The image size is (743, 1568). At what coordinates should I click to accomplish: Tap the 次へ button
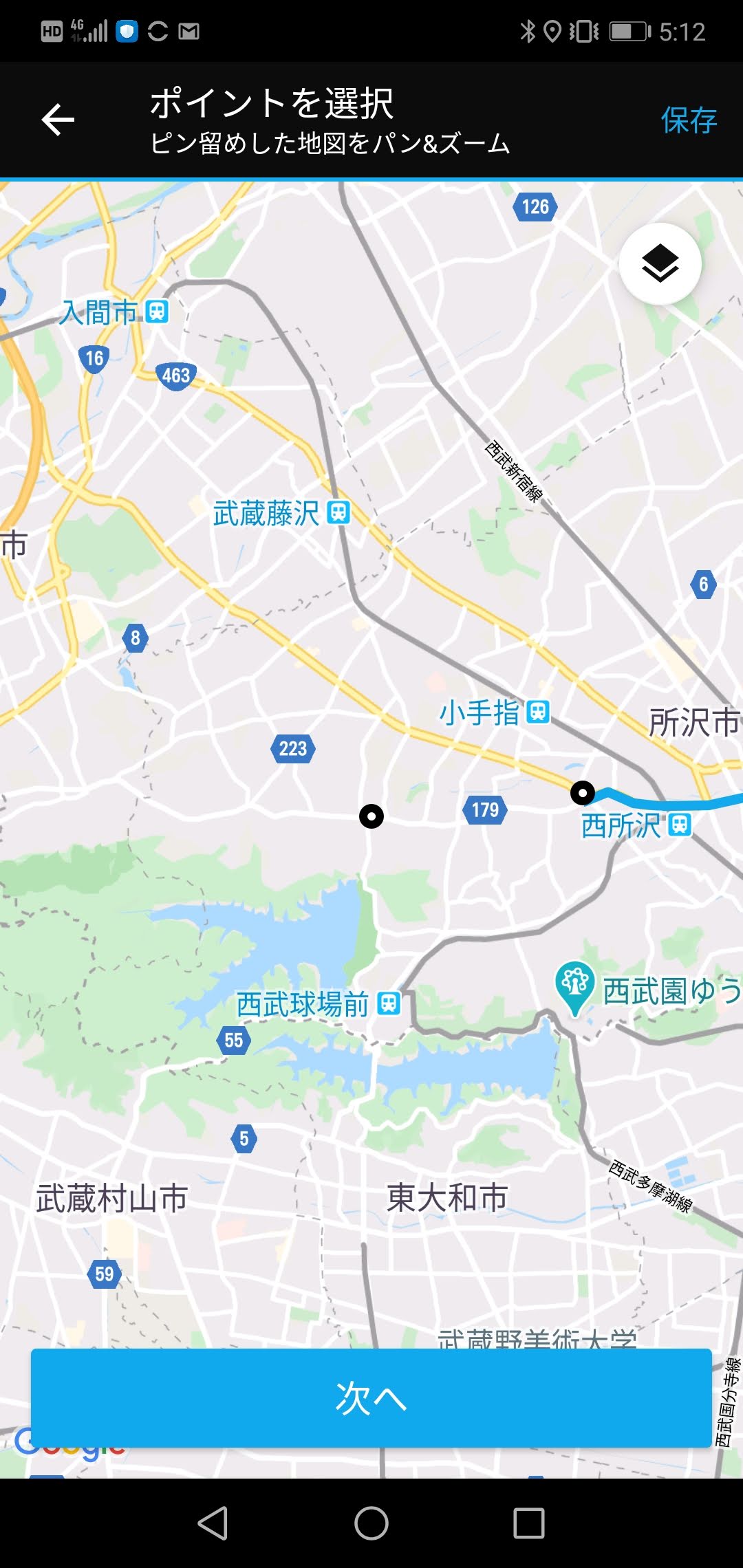pyautogui.click(x=371, y=1398)
